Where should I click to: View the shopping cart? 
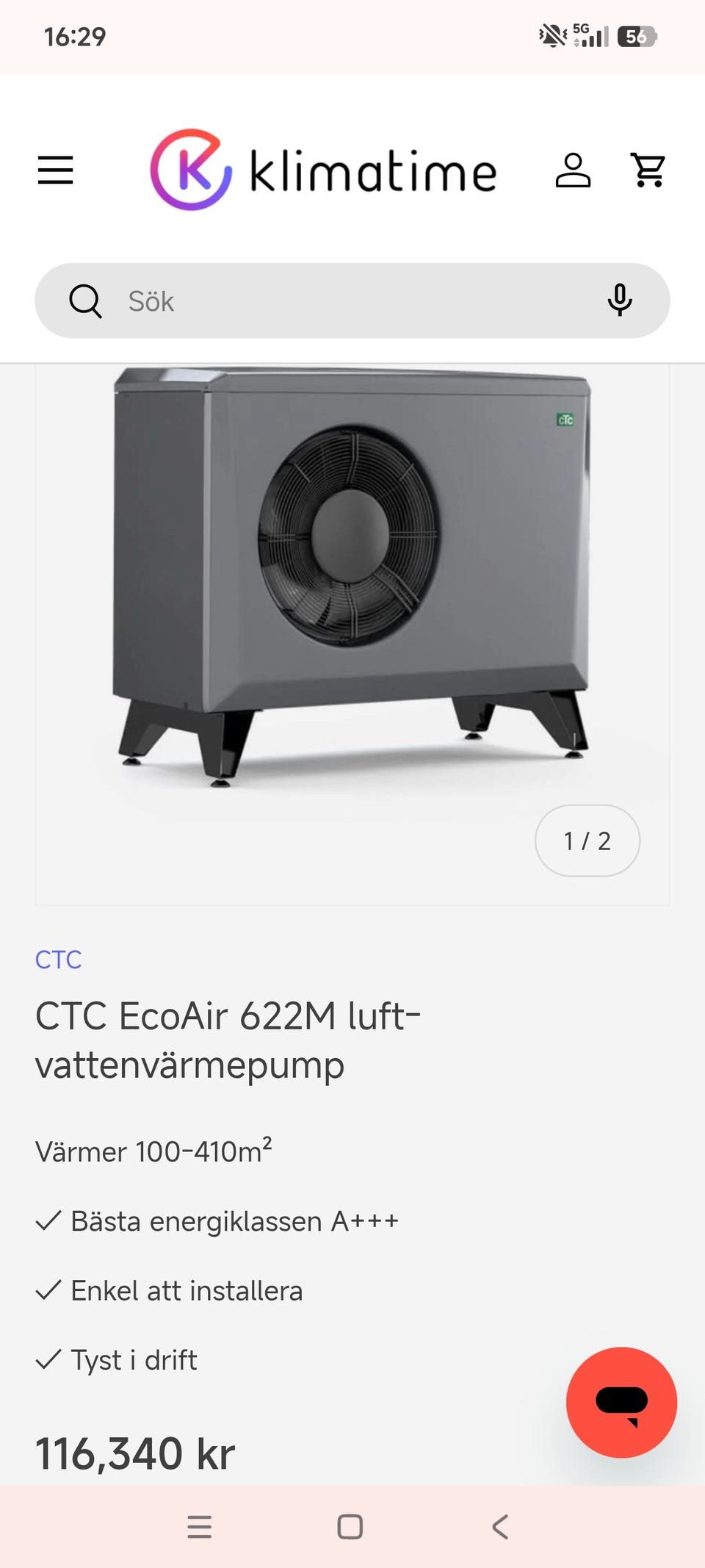point(649,170)
